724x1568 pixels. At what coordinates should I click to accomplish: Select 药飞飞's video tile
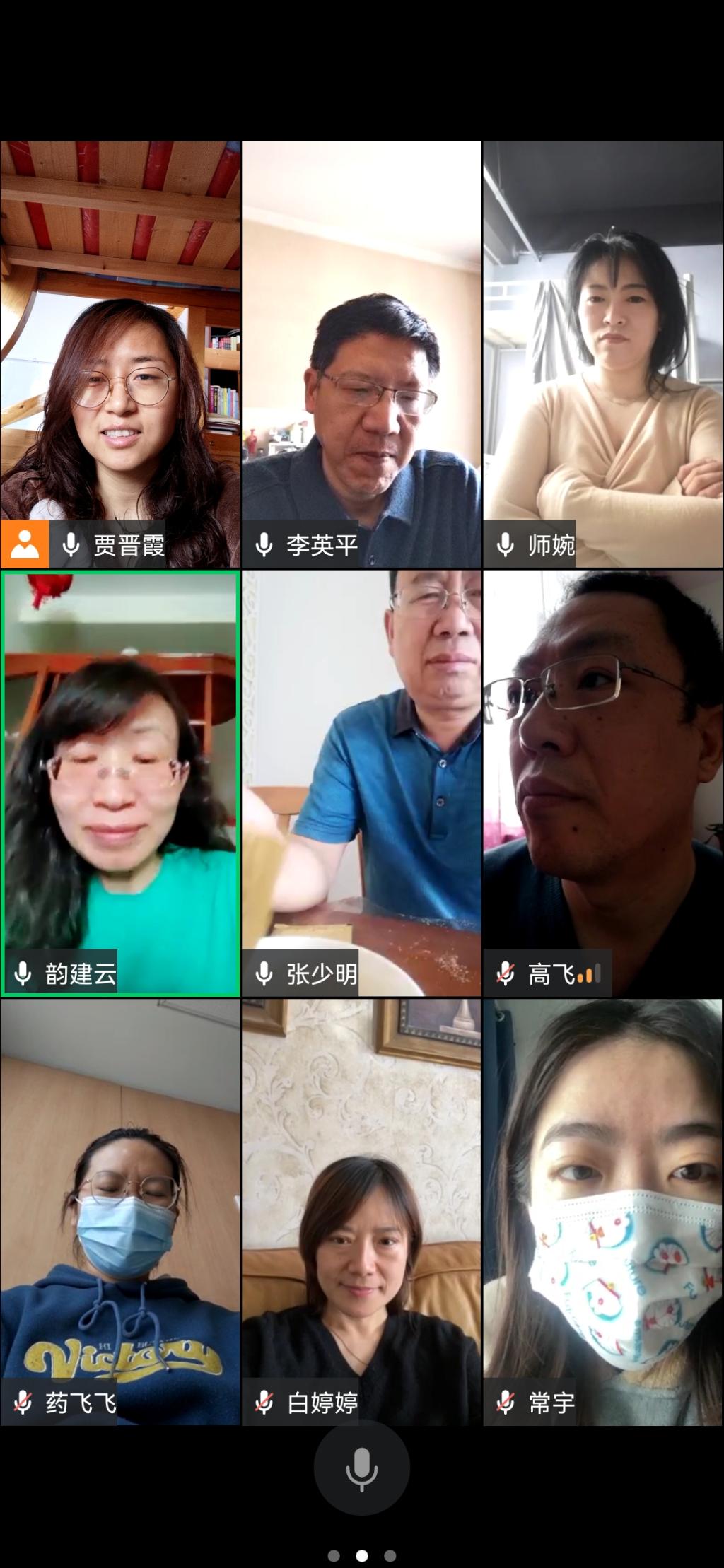120,1212
